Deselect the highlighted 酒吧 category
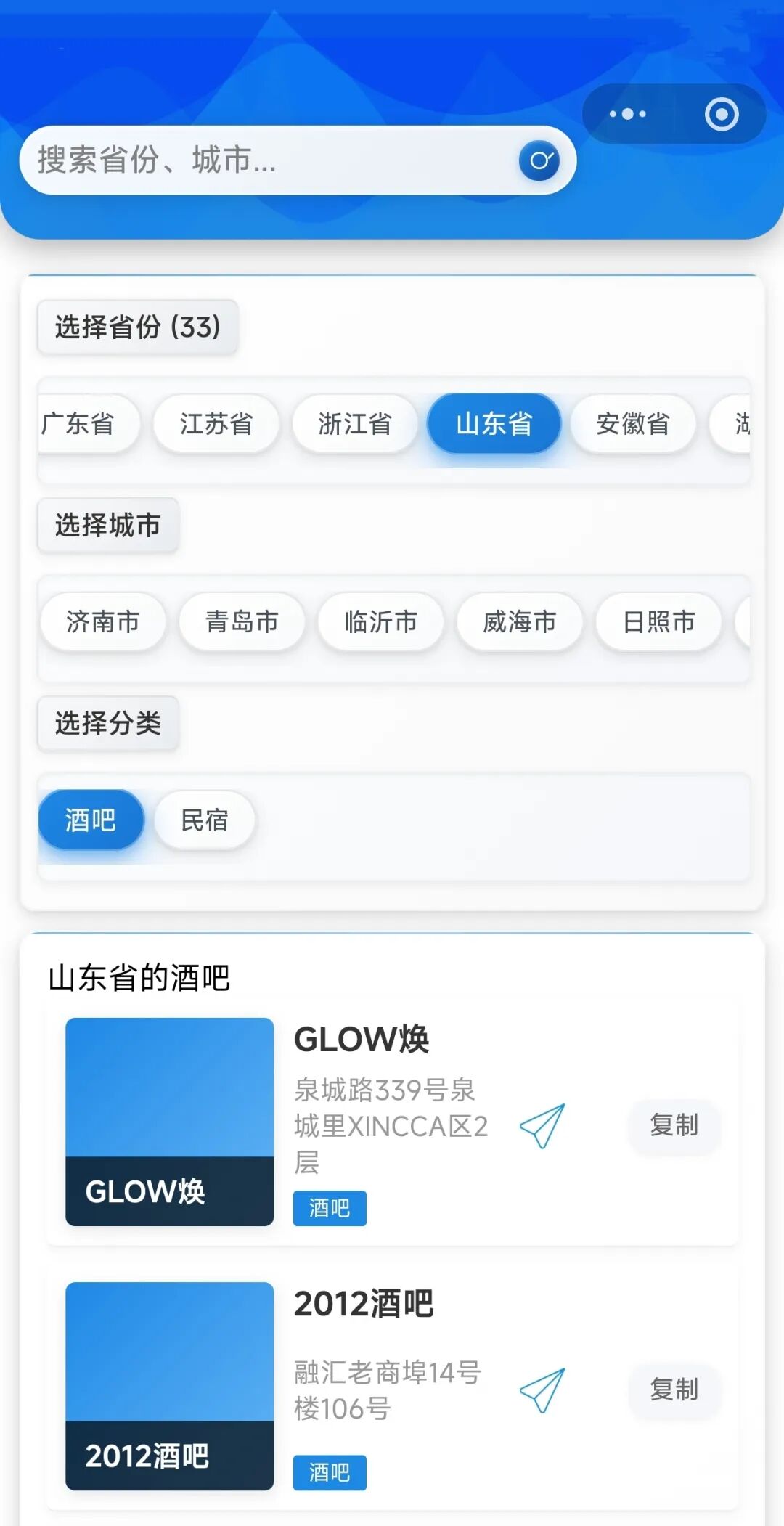Screen dimensions: 784x1526 coord(90,820)
